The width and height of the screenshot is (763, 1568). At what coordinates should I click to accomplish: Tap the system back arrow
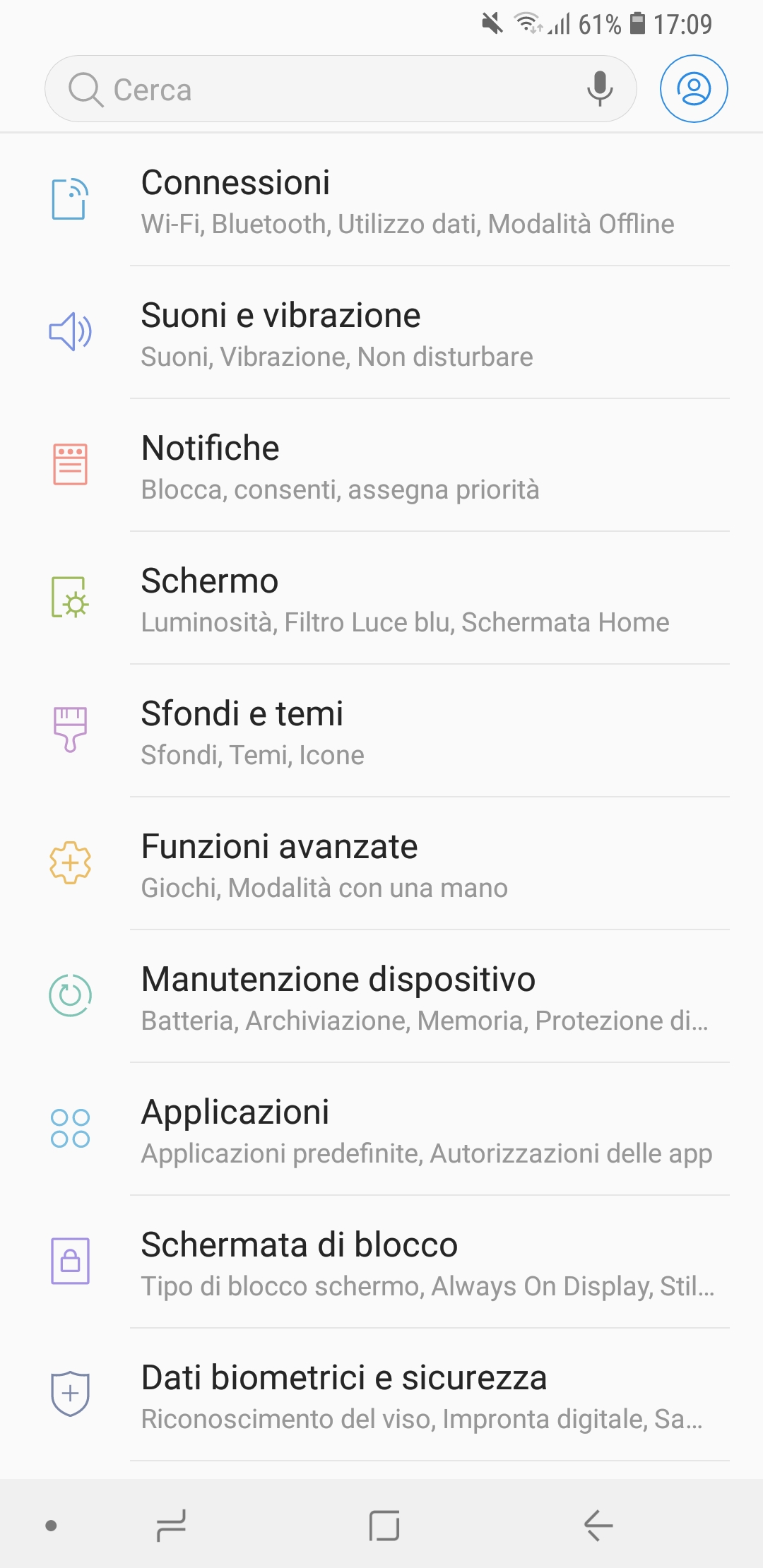[x=598, y=1526]
